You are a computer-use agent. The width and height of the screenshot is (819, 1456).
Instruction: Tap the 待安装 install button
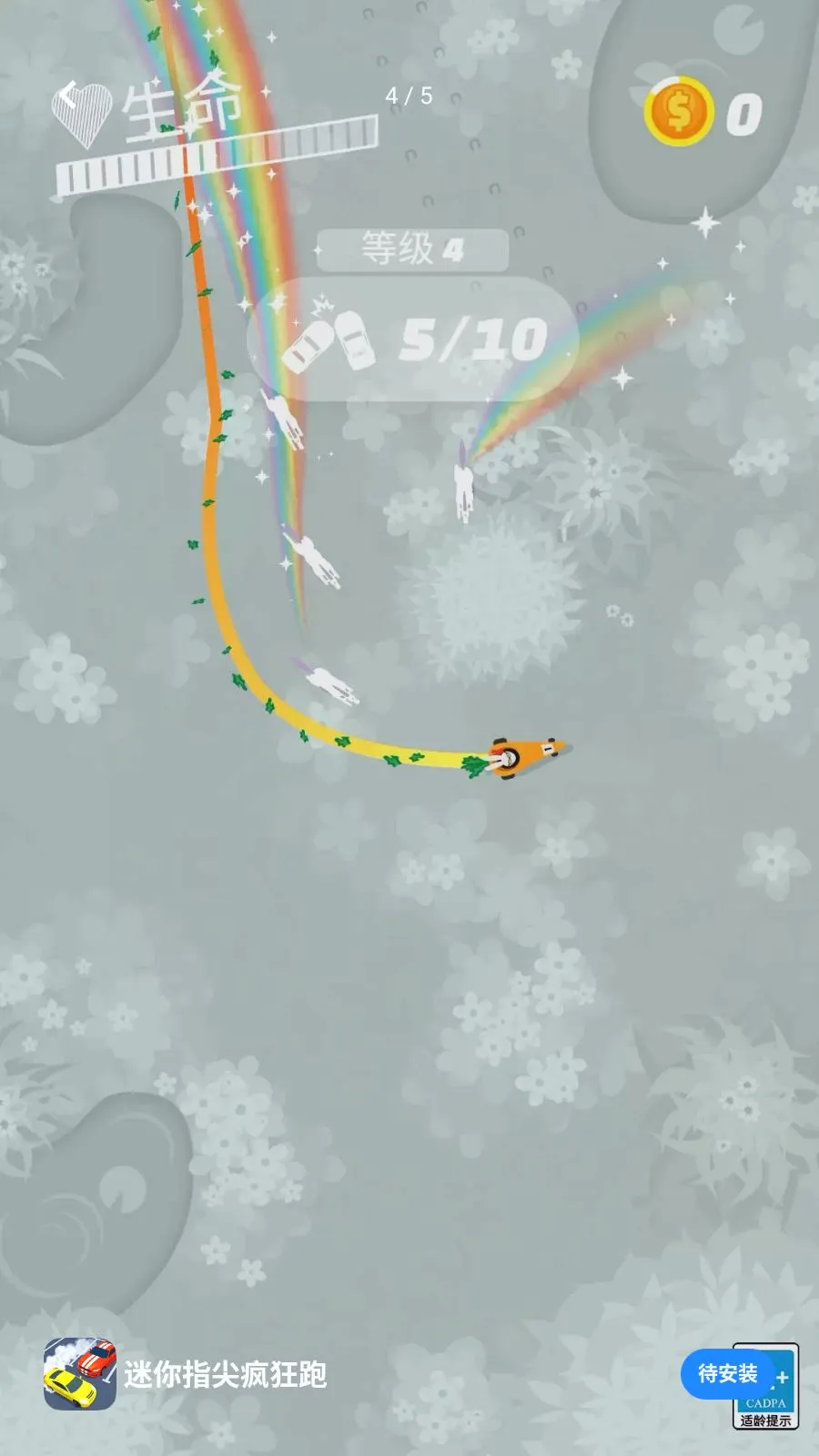pos(727,1373)
